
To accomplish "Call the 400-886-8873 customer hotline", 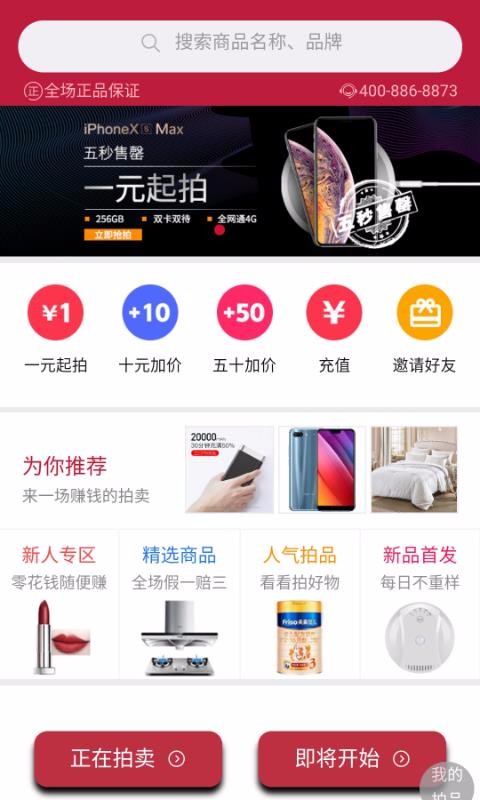I will [399, 91].
